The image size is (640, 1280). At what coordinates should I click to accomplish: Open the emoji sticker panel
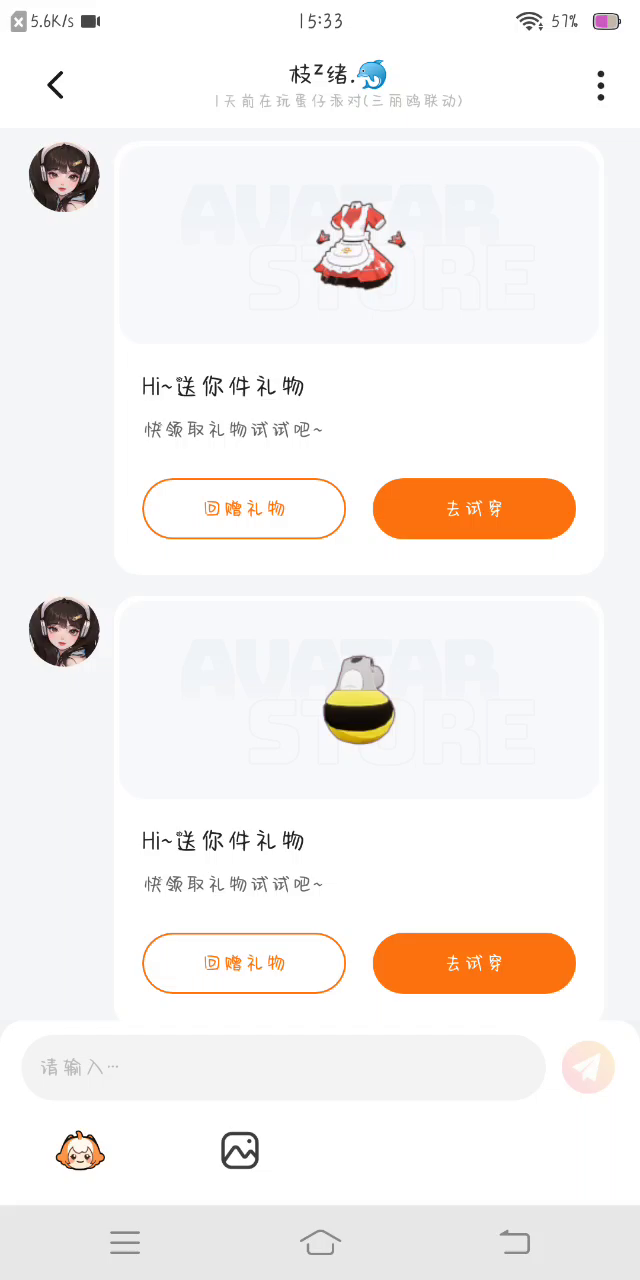80,1151
